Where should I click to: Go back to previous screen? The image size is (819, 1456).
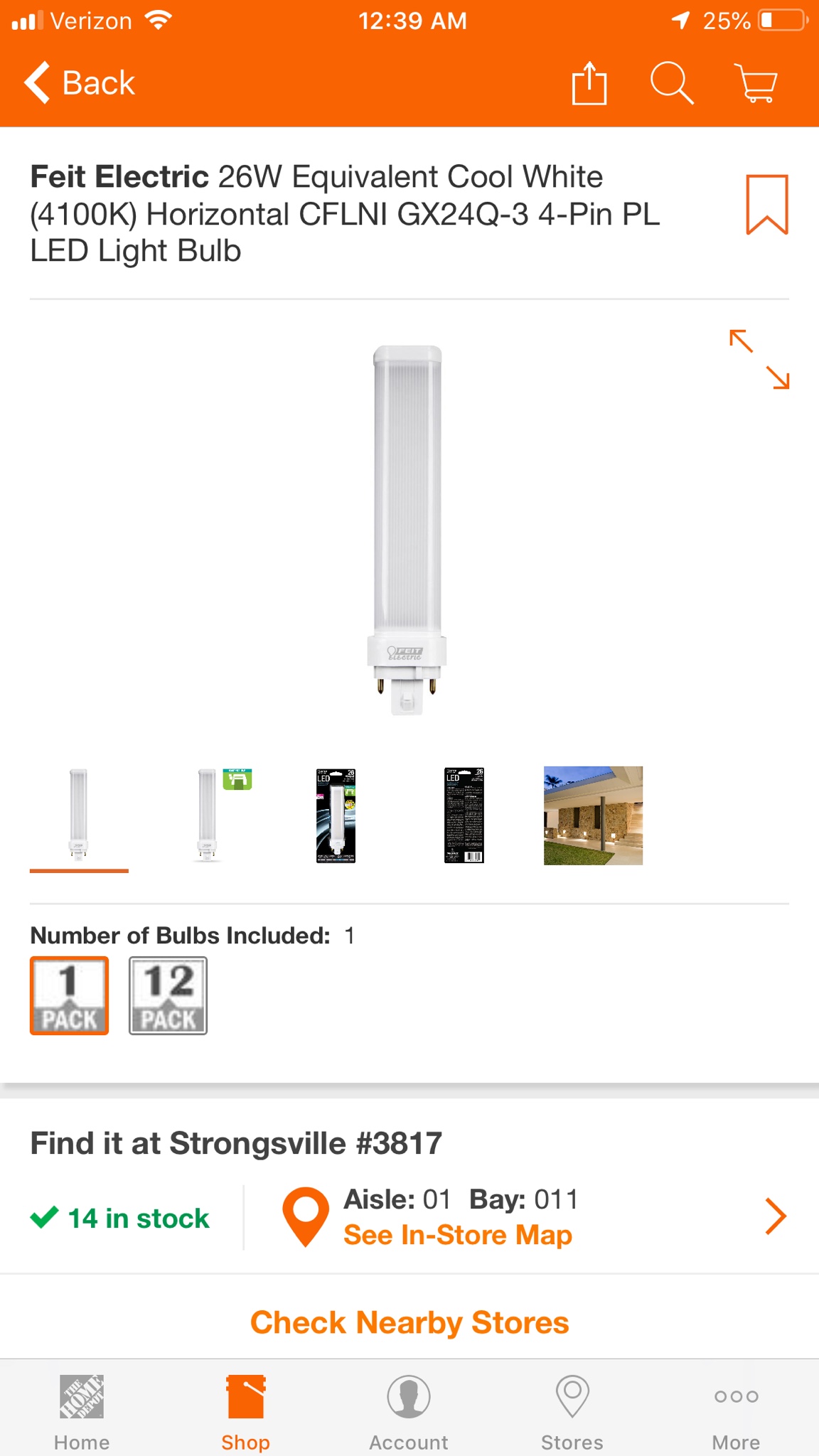point(80,83)
